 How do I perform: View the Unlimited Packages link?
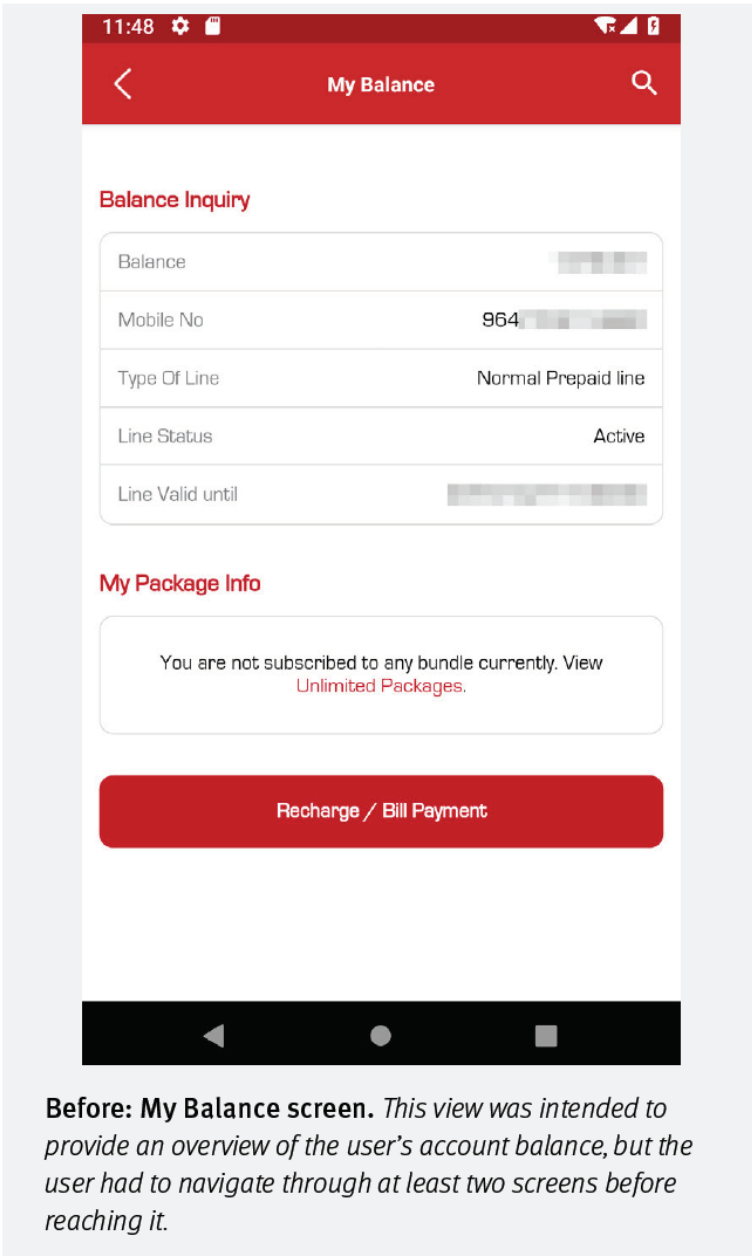point(380,686)
